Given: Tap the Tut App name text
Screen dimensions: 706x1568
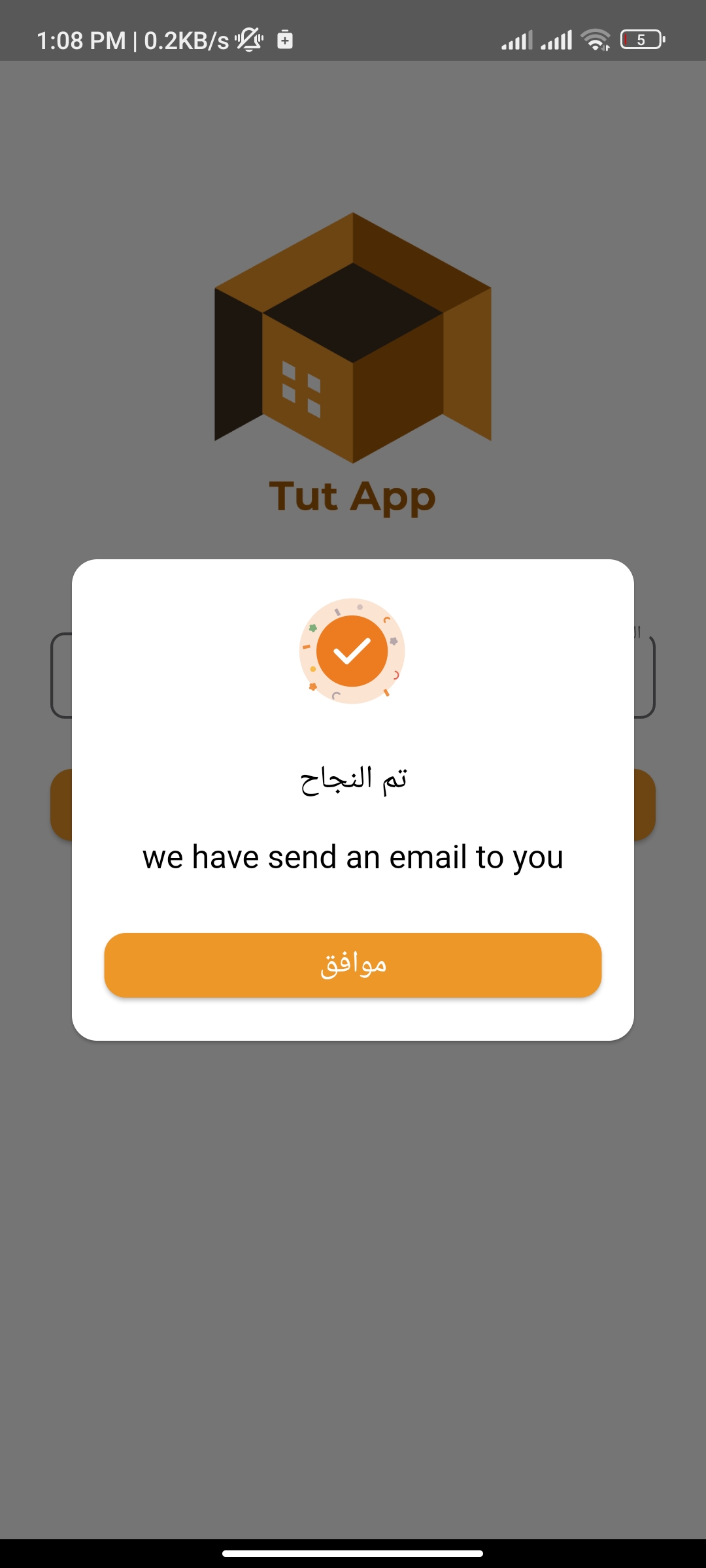Looking at the screenshot, I should click(x=352, y=497).
